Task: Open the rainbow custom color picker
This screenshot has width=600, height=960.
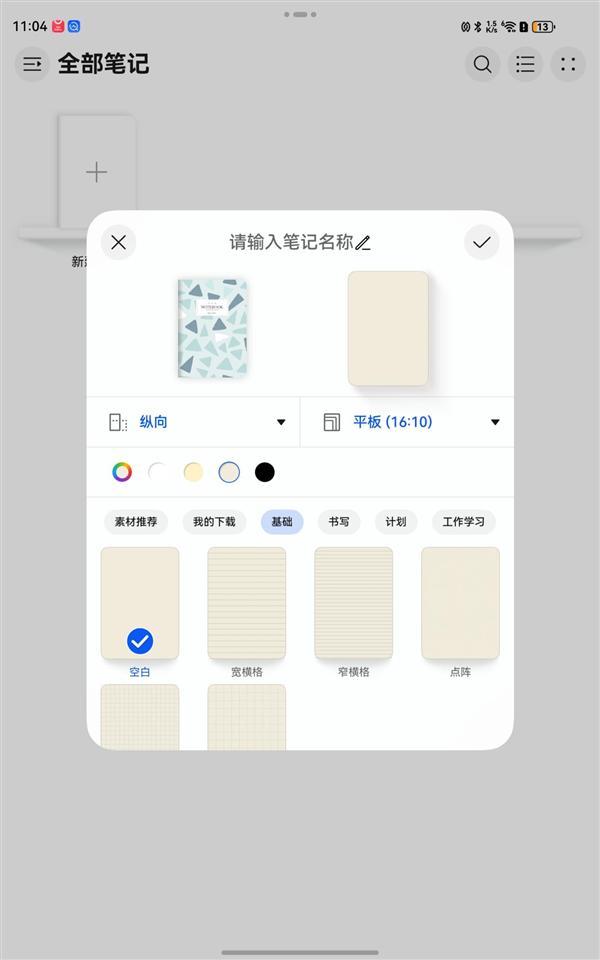Action: (x=122, y=472)
